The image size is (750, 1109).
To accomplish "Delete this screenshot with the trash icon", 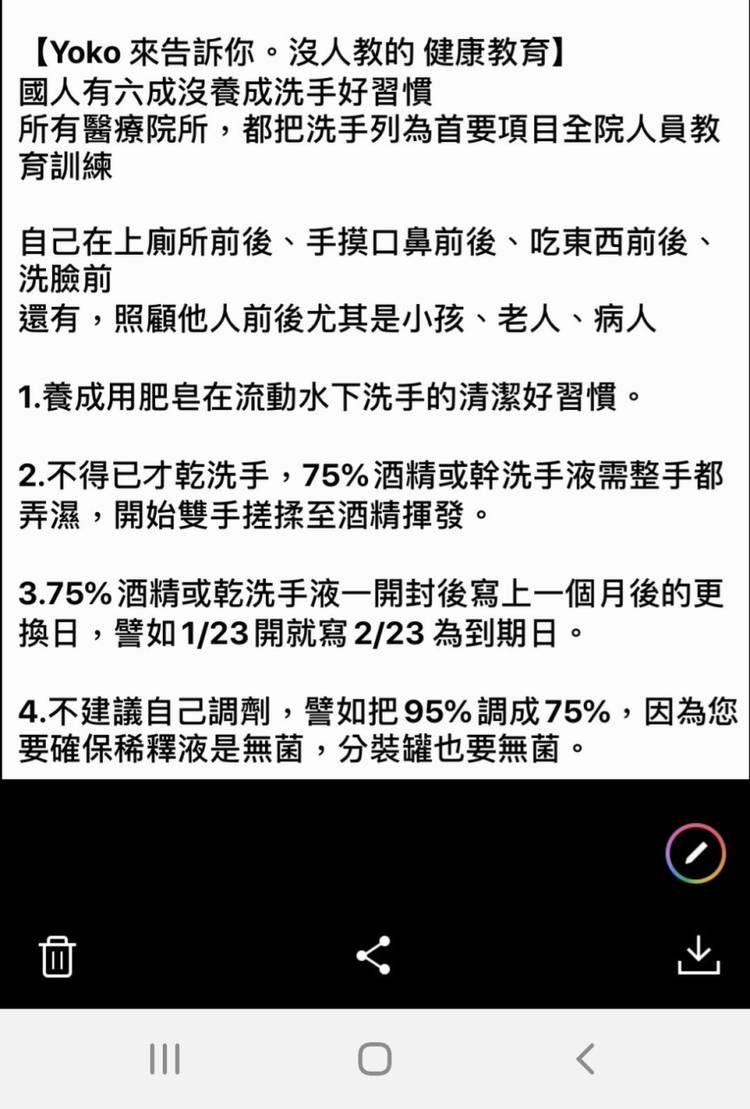I will [57, 956].
